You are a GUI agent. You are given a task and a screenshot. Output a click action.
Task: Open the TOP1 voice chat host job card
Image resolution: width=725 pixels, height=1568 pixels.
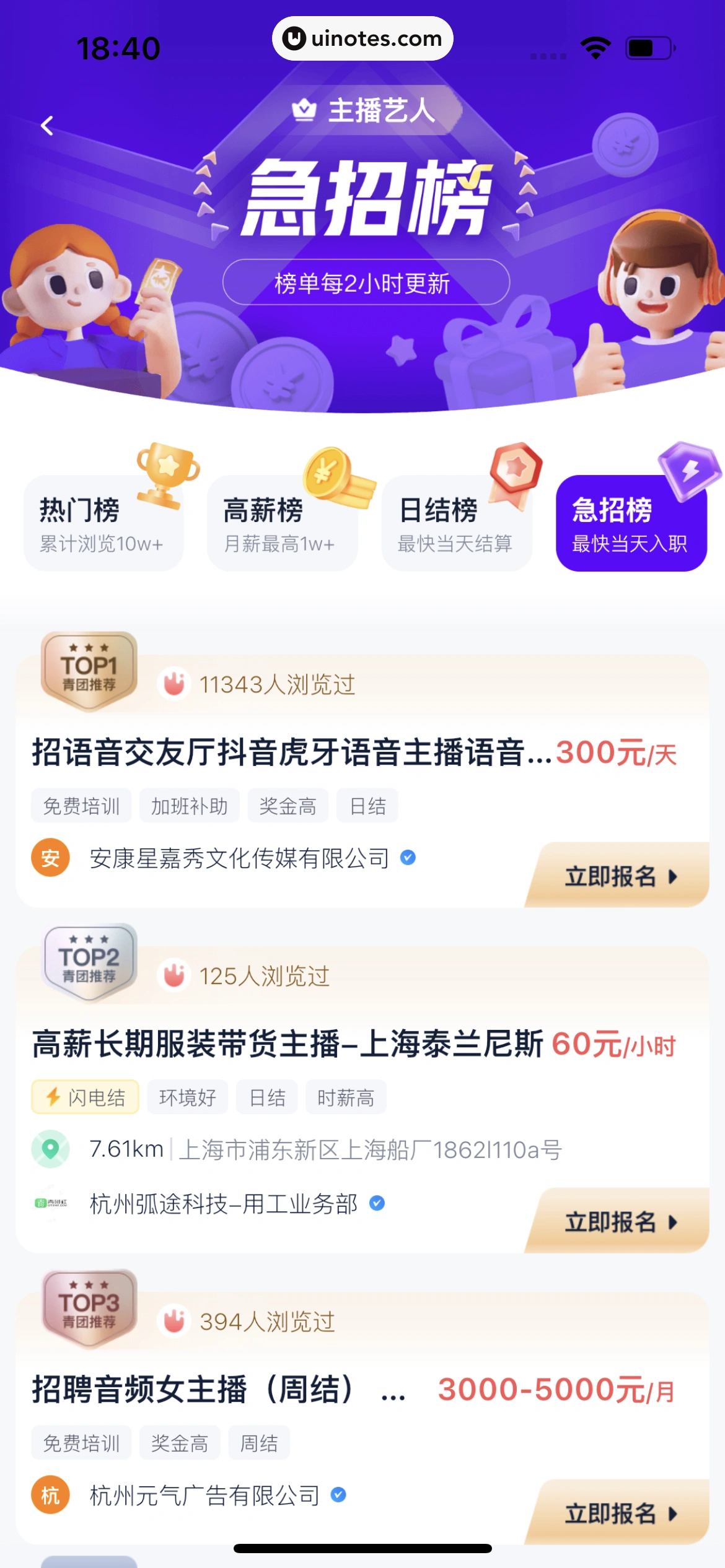(291, 753)
